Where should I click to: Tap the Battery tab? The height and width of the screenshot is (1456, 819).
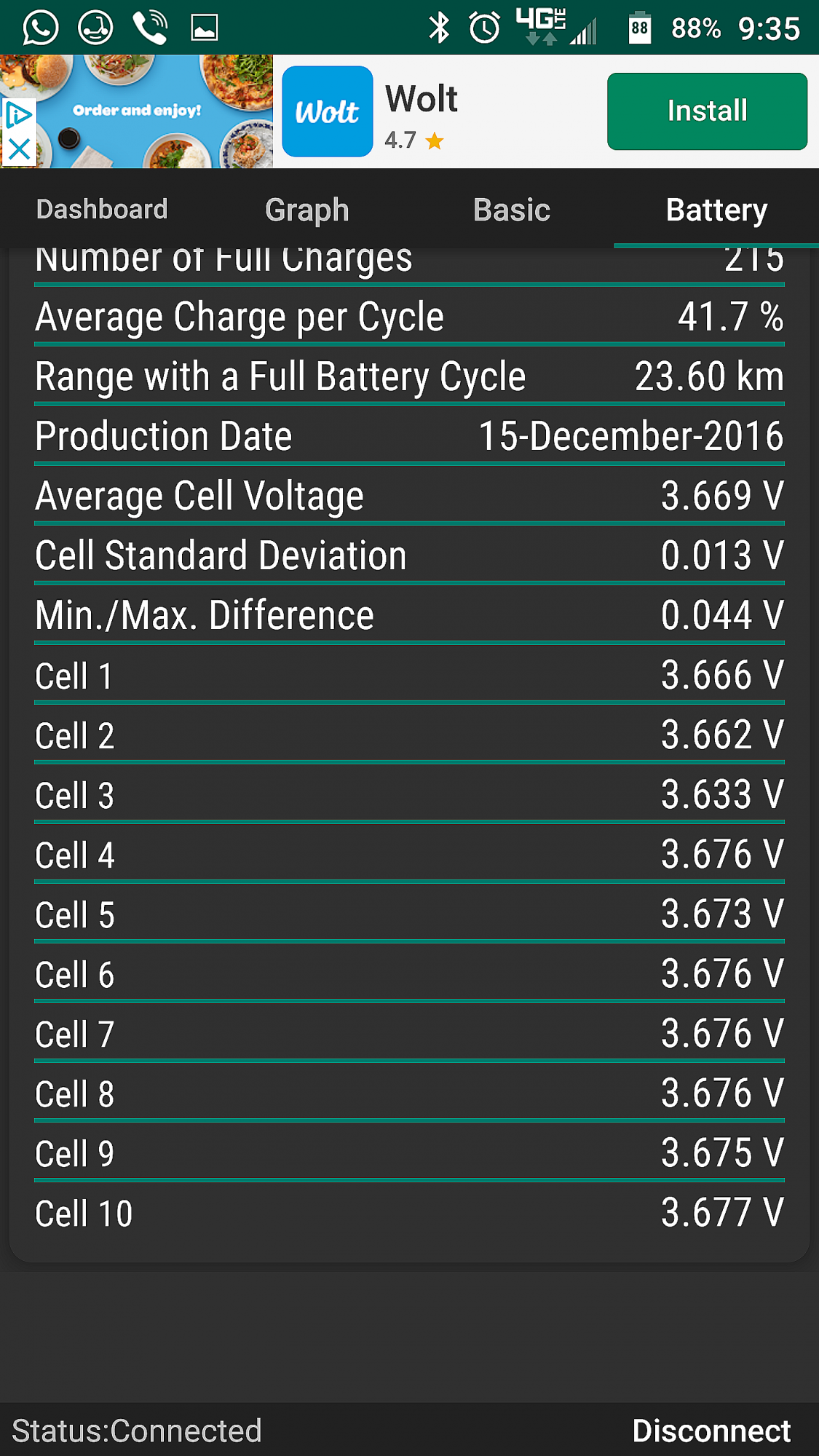(x=716, y=210)
